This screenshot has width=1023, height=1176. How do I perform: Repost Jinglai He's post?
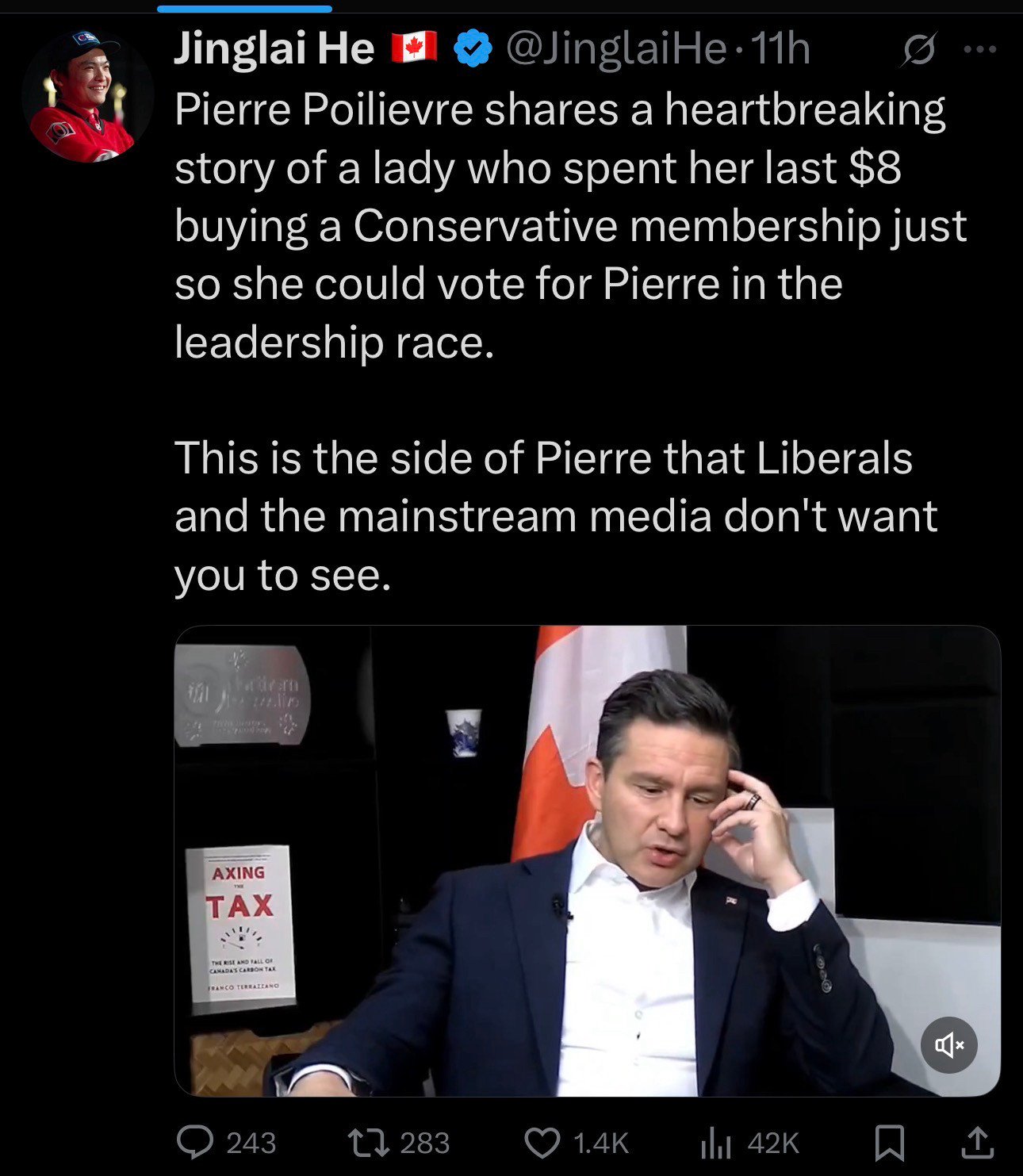click(367, 1143)
